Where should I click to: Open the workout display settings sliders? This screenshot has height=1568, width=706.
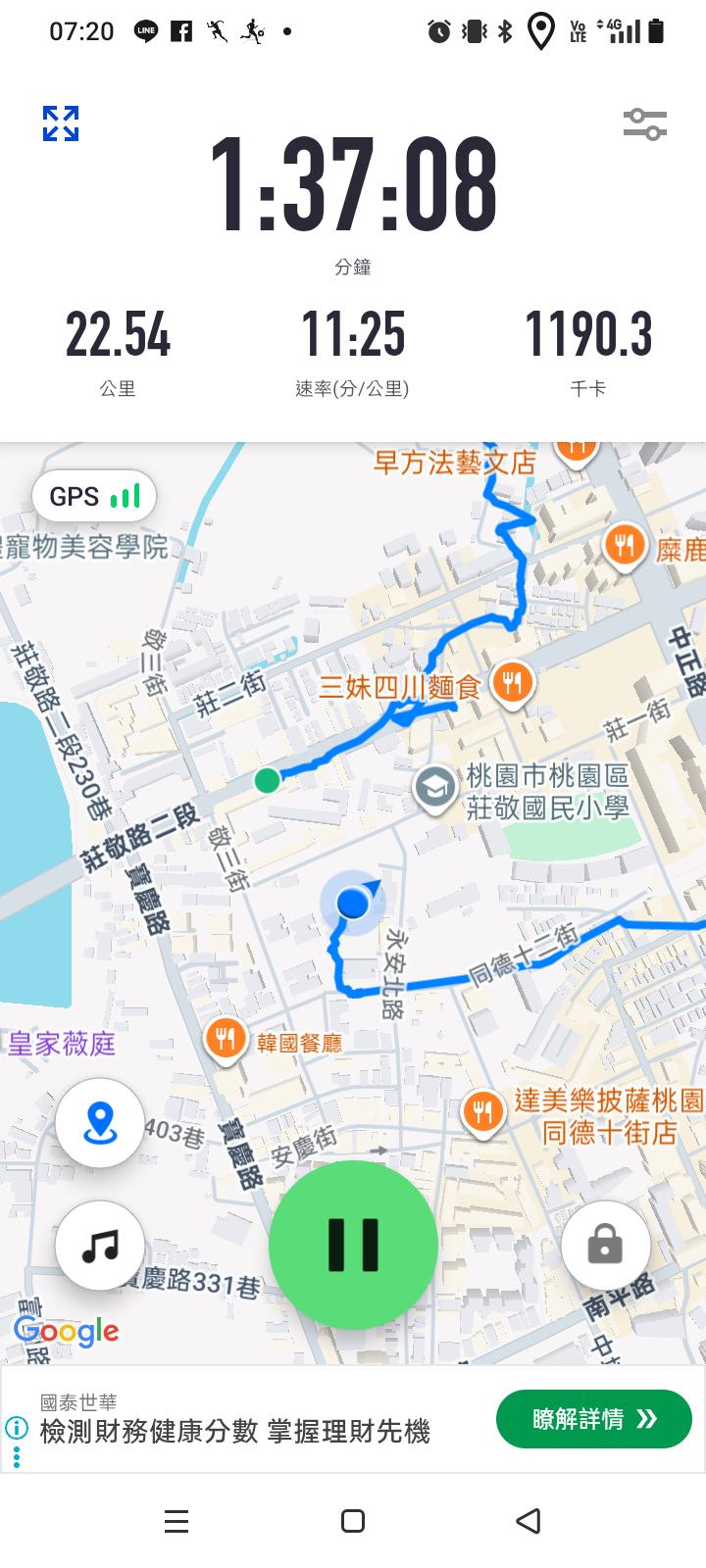point(644,124)
